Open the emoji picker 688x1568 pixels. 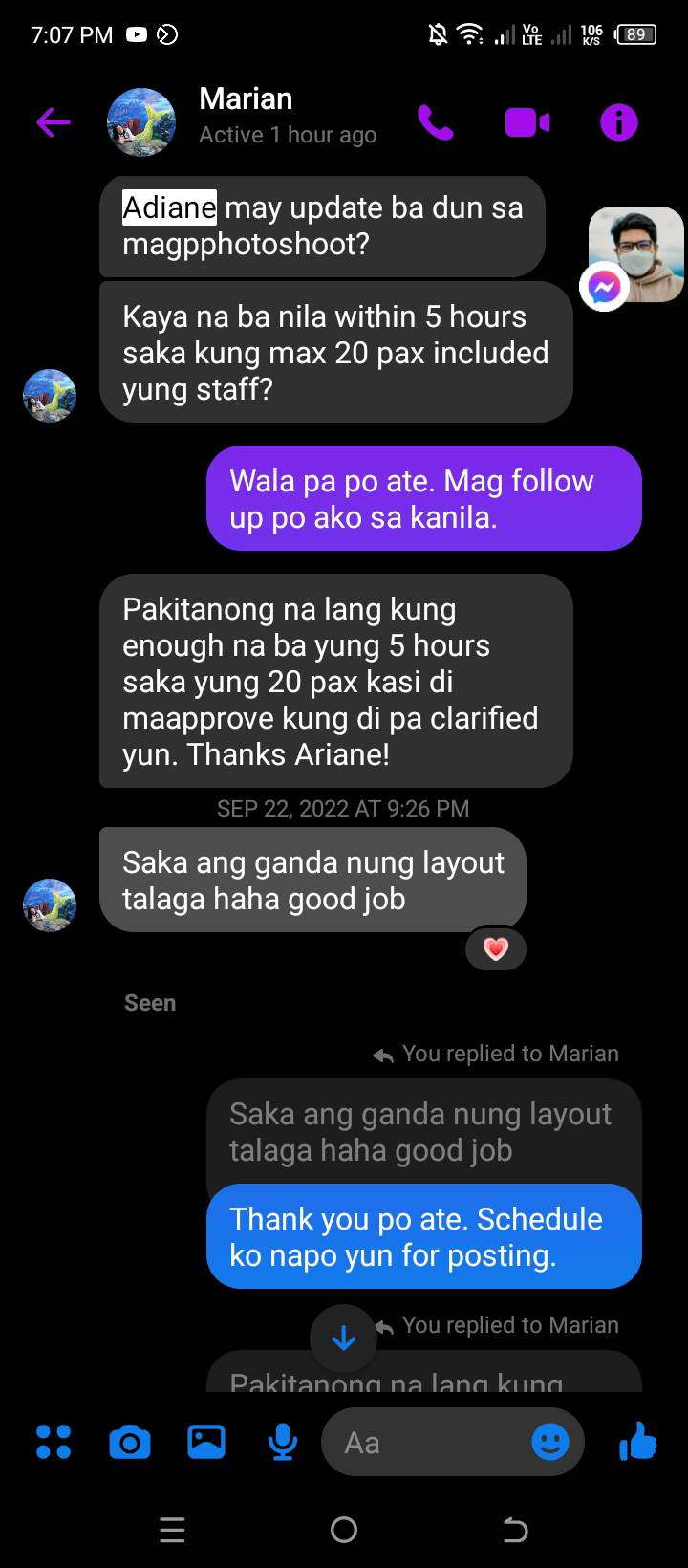pos(549,1442)
